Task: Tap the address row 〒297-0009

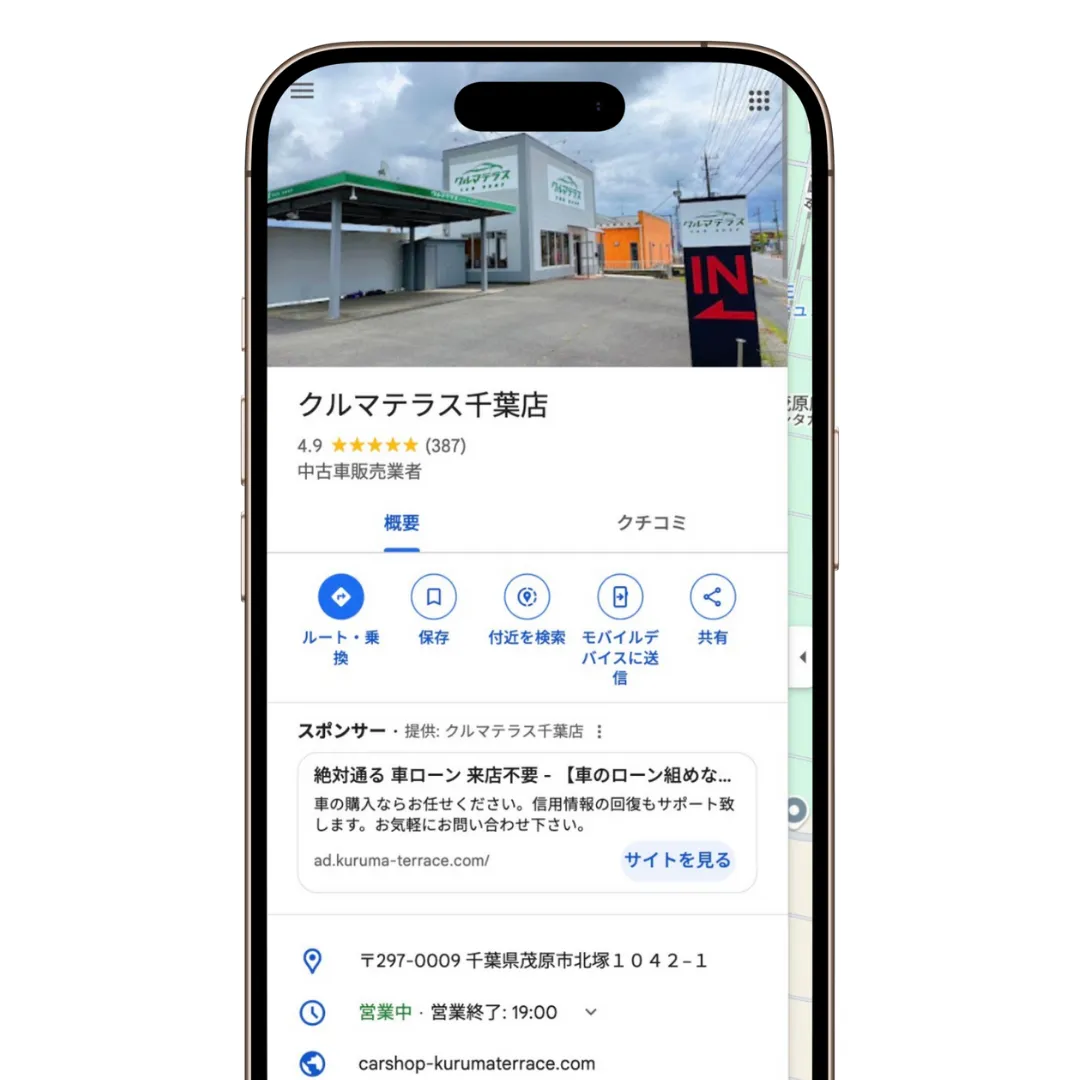Action: coord(533,961)
